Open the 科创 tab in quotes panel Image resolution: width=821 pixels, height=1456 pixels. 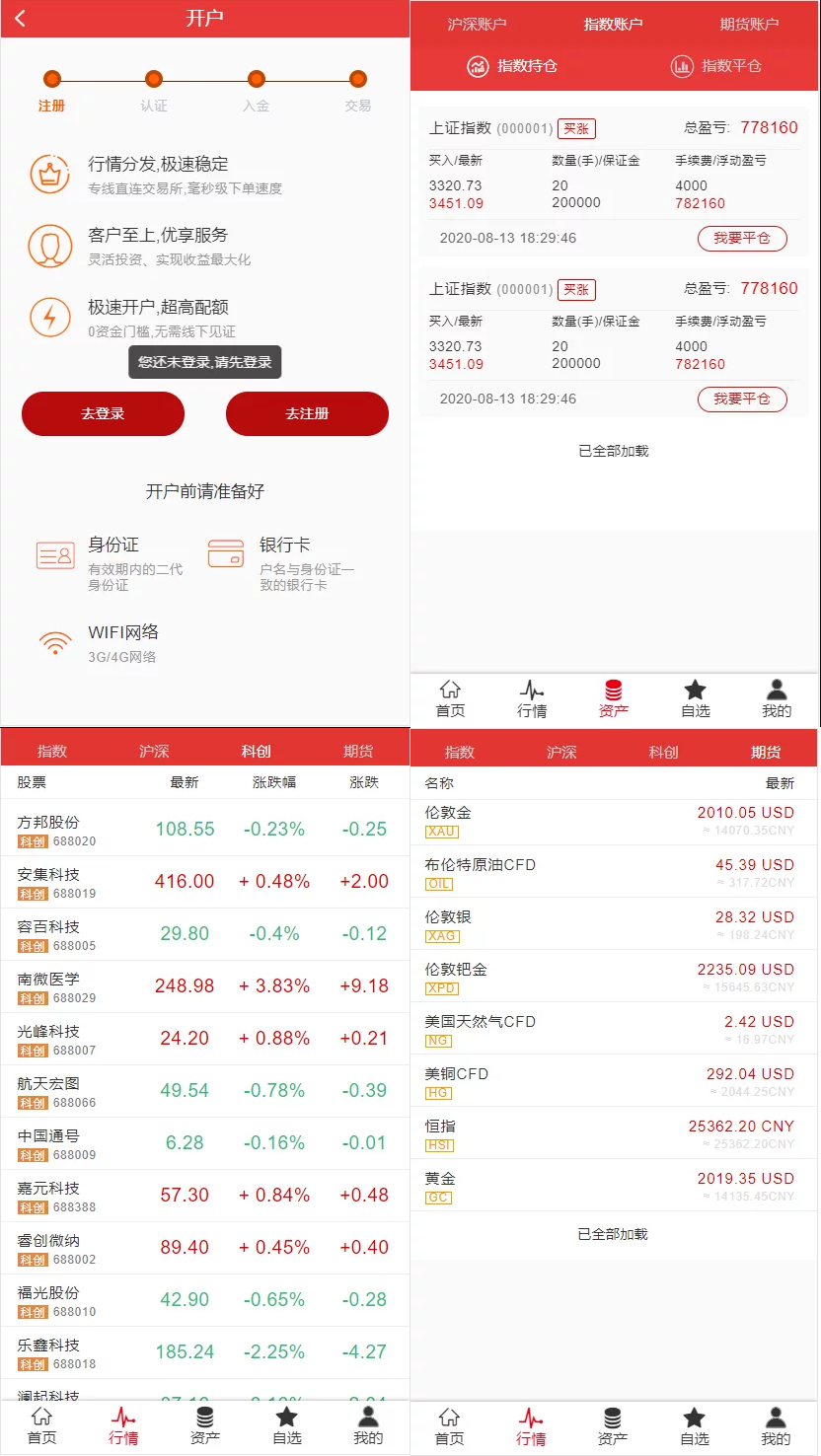point(256,750)
